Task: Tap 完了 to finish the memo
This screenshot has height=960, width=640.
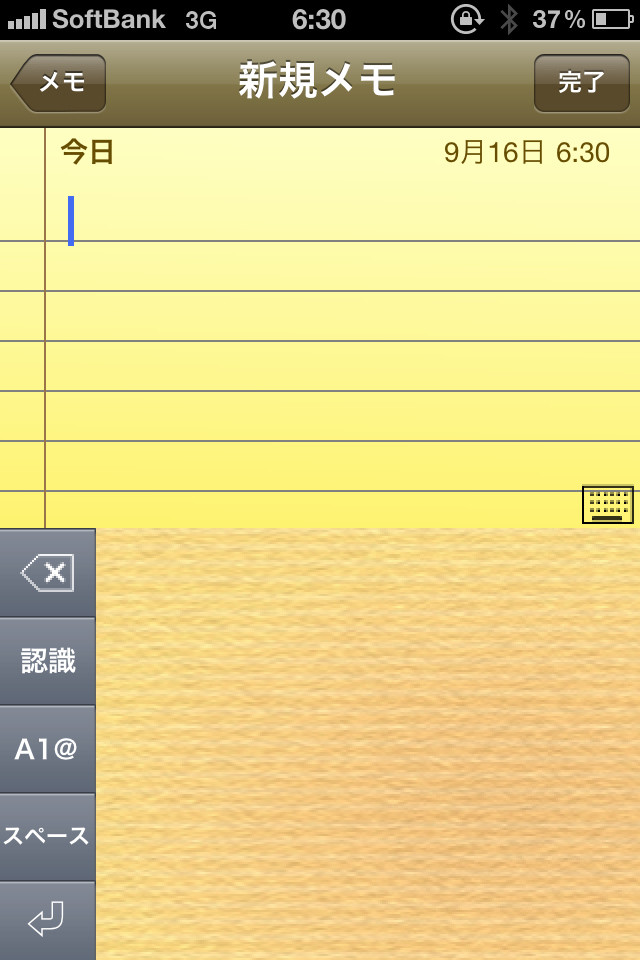Action: [x=581, y=83]
